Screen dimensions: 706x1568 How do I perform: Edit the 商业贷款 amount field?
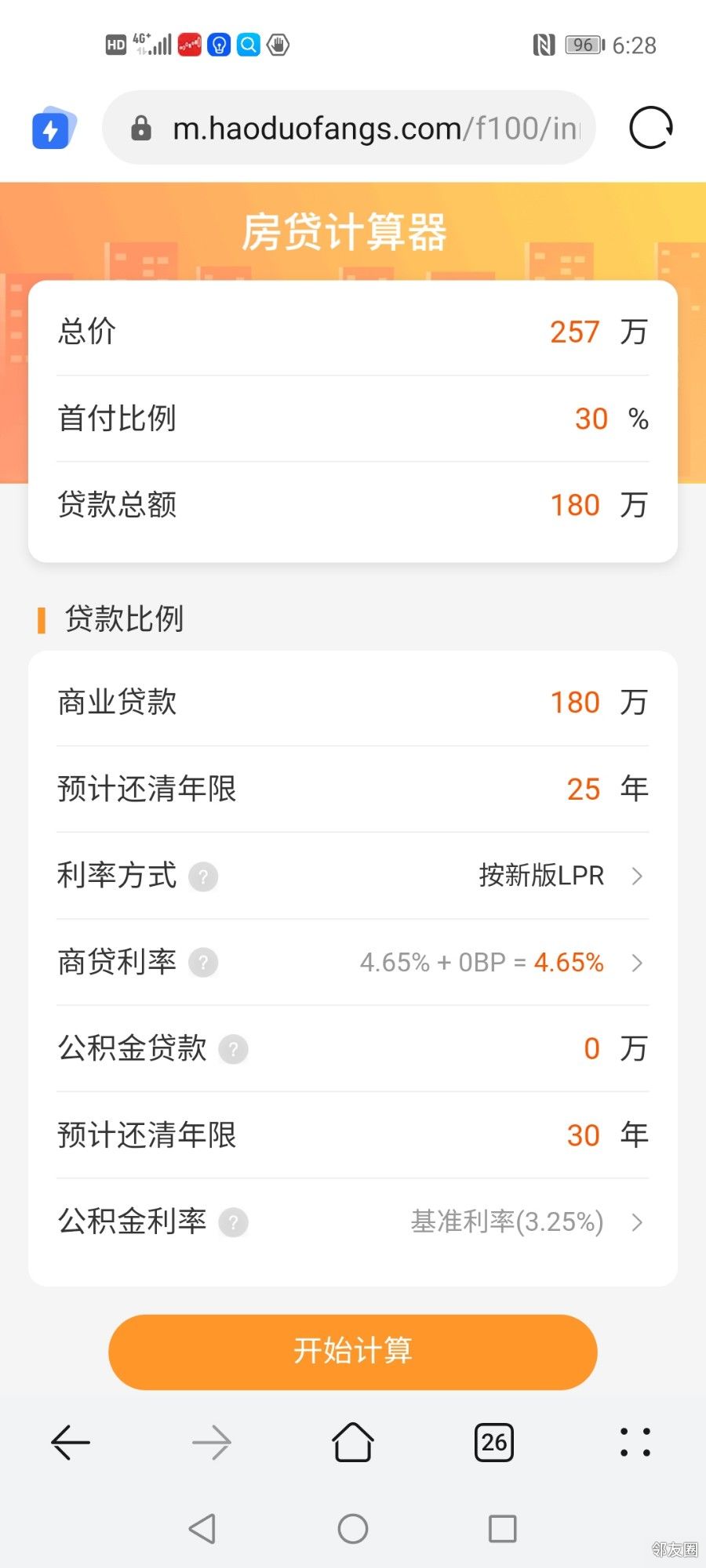click(574, 702)
